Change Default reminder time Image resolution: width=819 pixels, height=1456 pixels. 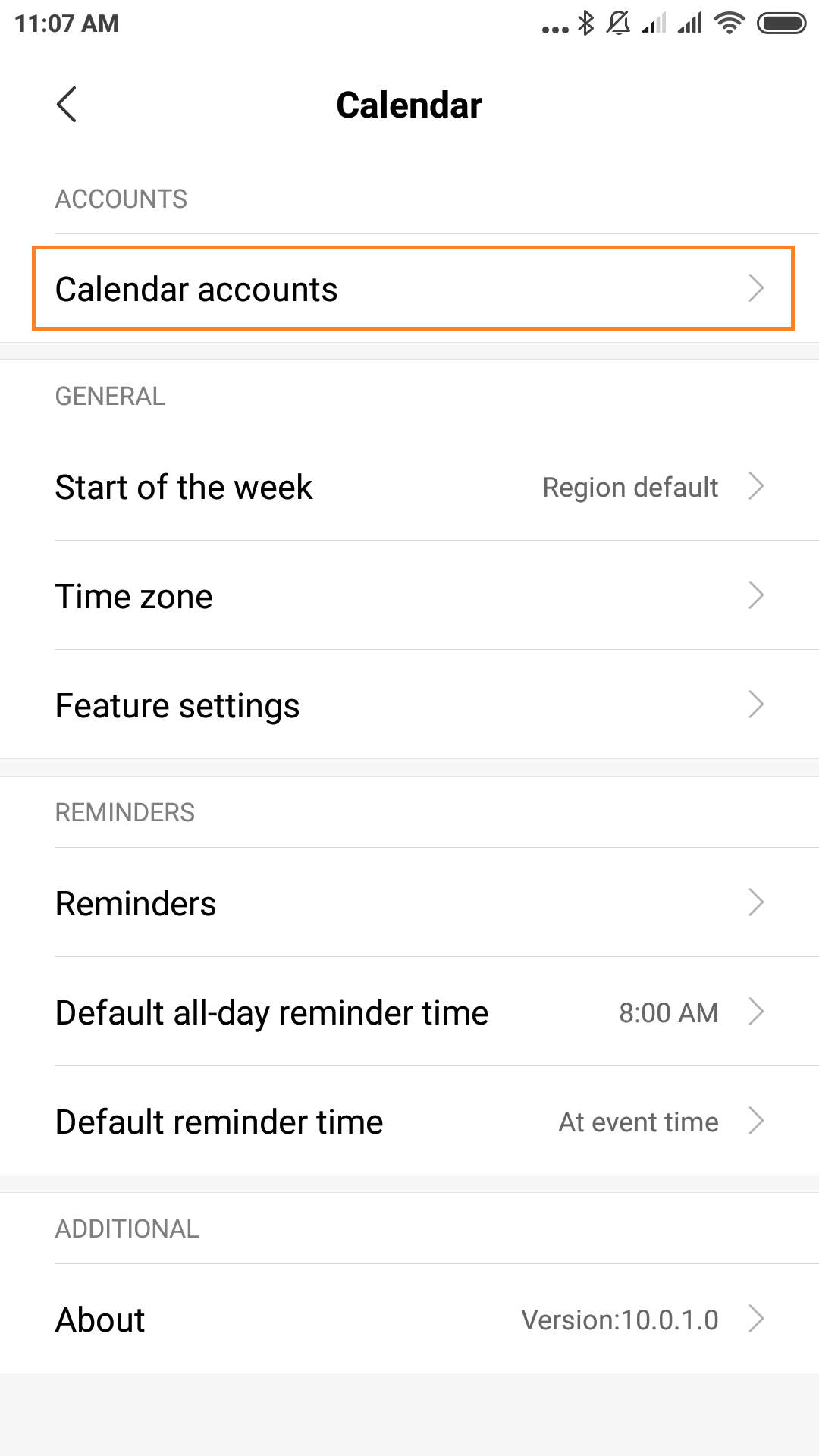tap(409, 1121)
